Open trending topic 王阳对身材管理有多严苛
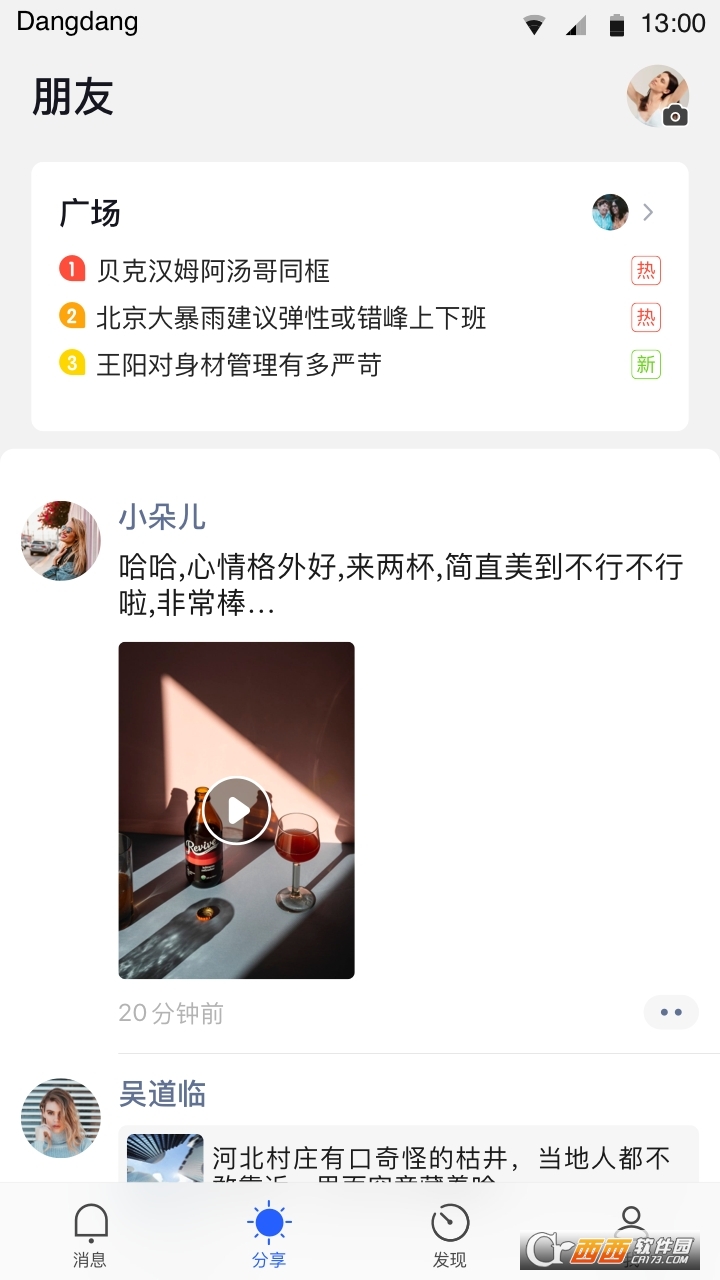The width and height of the screenshot is (720, 1280). (239, 365)
